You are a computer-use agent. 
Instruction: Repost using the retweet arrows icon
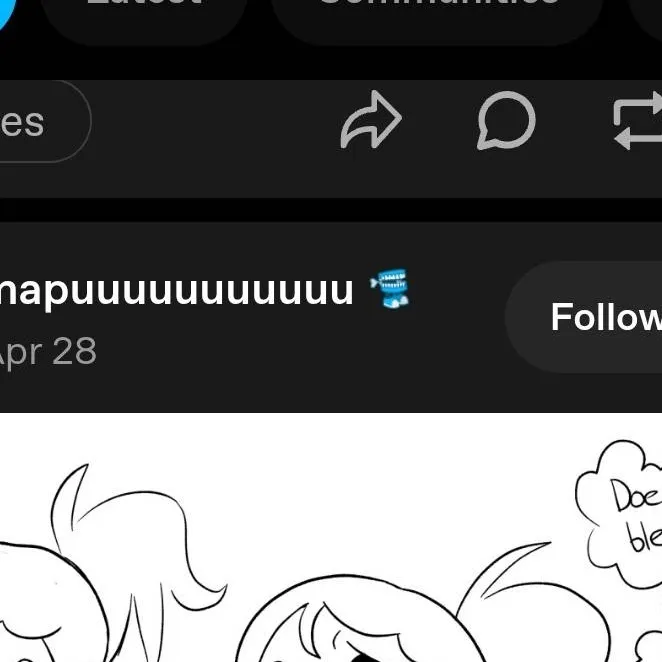[x=638, y=122]
